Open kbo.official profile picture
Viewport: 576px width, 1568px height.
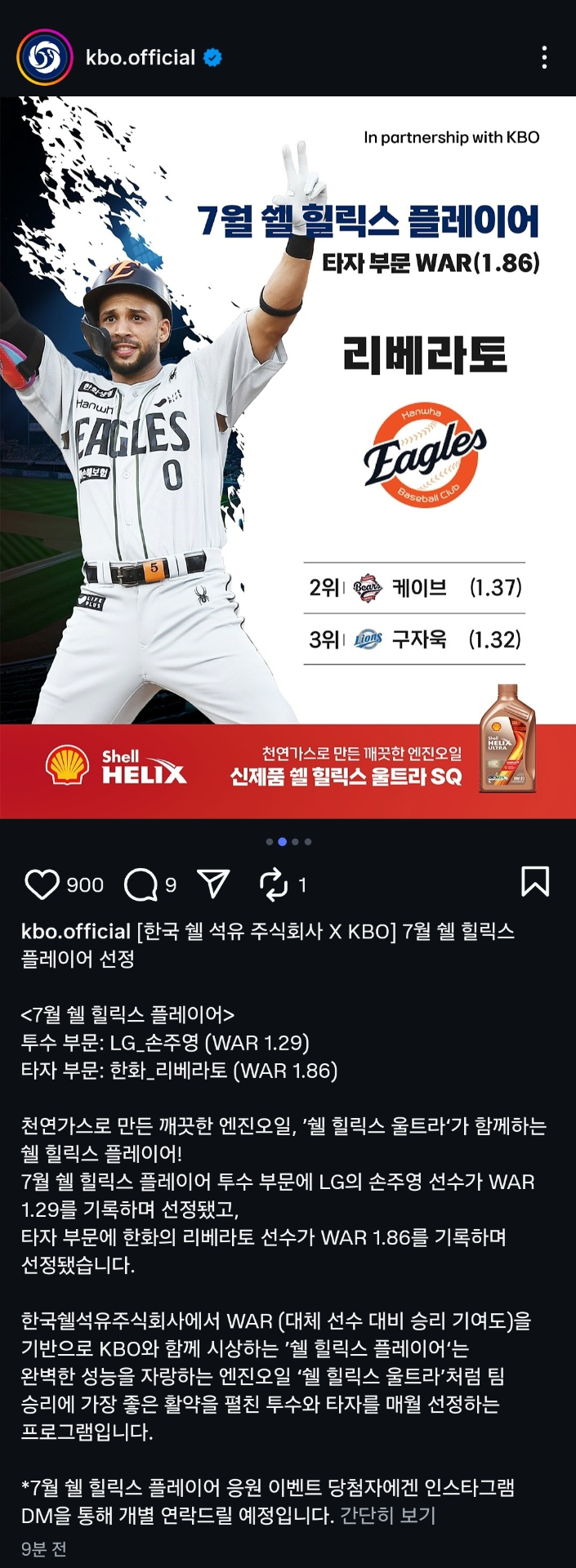45,57
